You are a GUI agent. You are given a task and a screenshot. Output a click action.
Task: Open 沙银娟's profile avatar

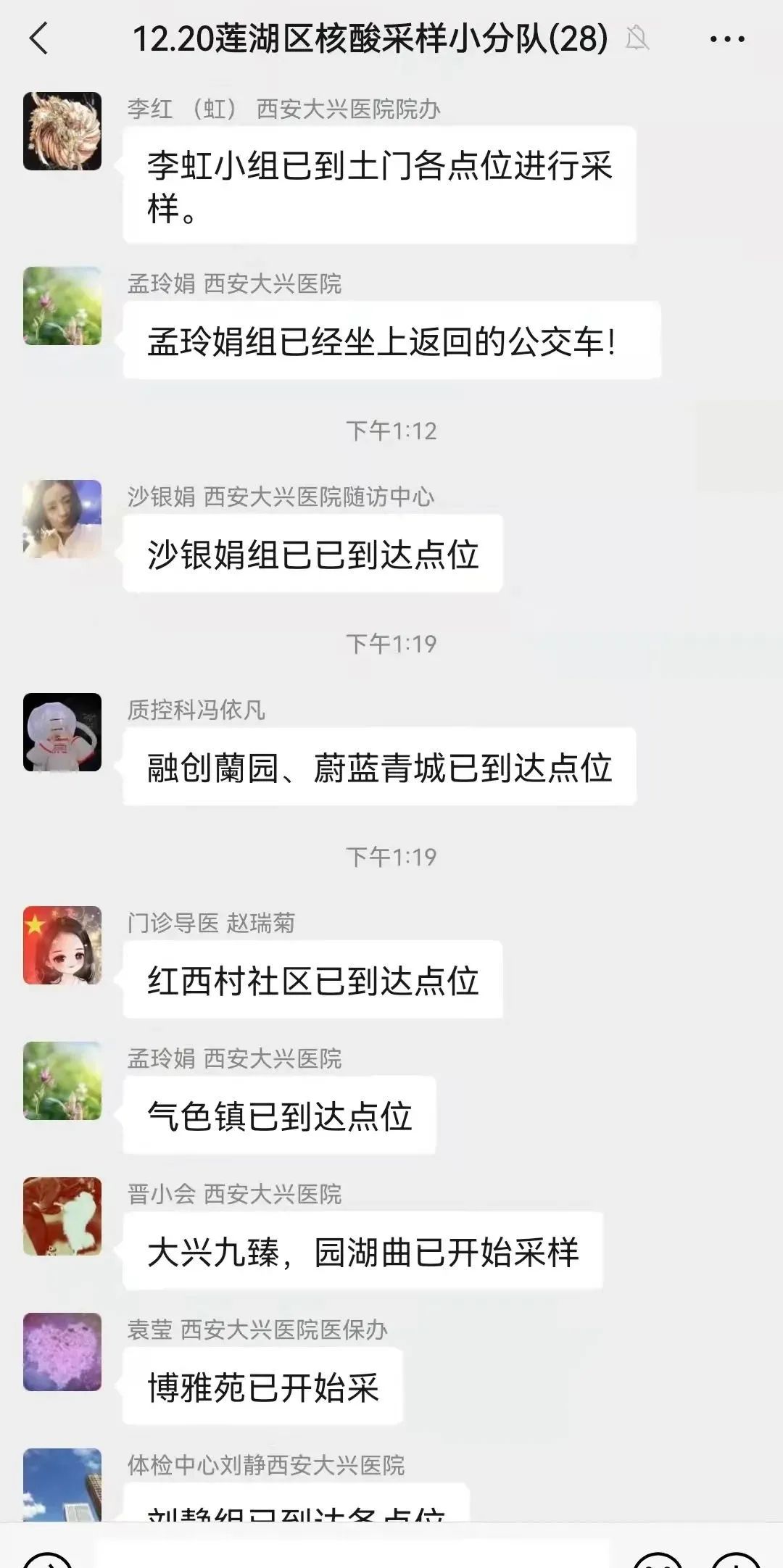pyautogui.click(x=62, y=519)
